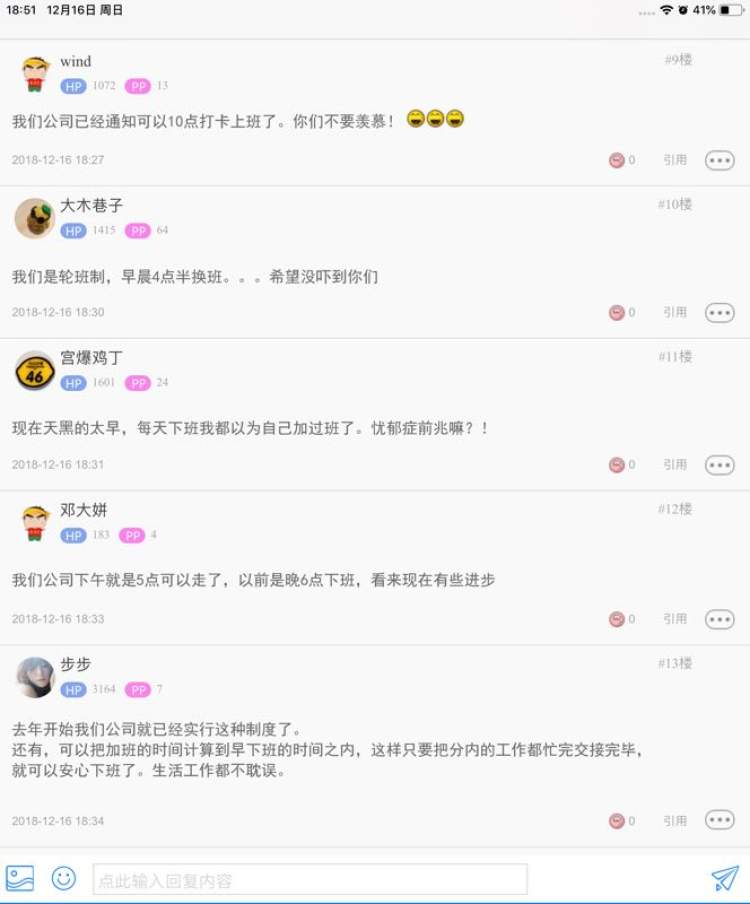Open wind's profile avatar

pos(35,74)
